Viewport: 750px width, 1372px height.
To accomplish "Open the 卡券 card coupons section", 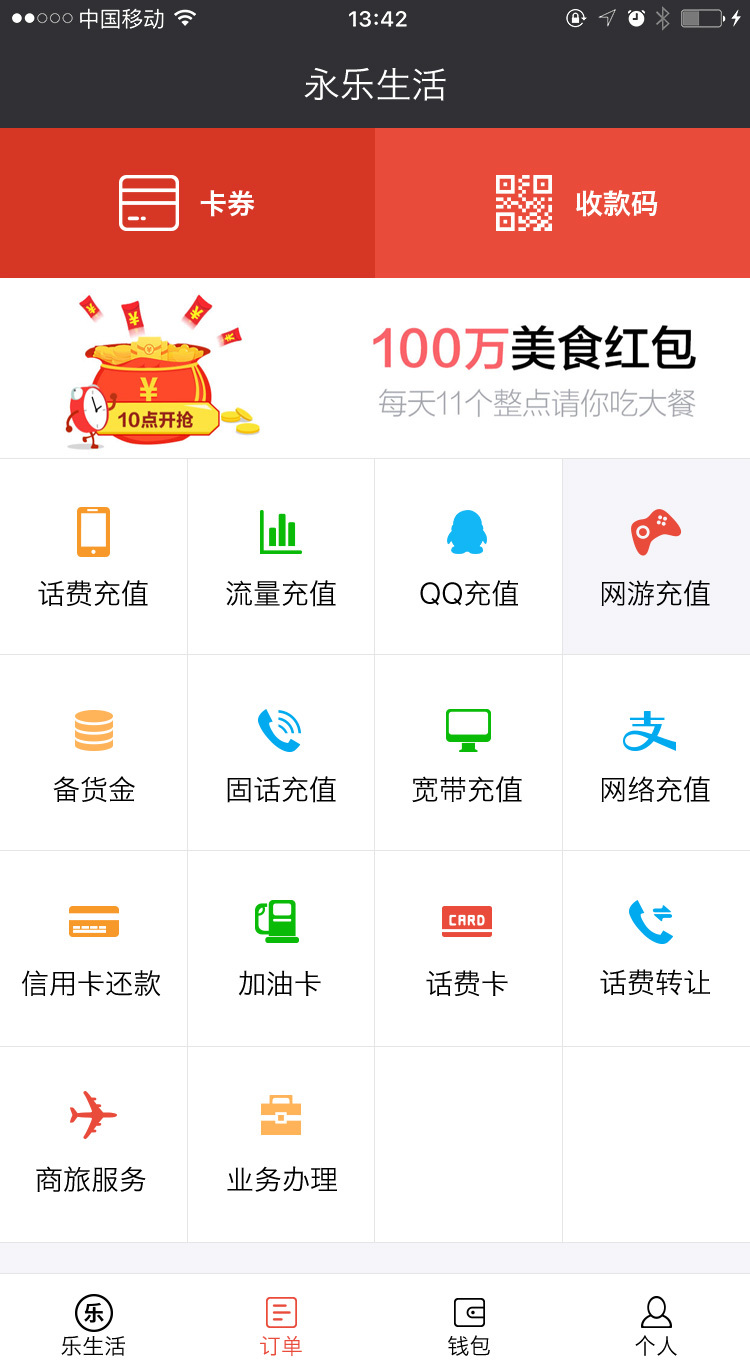I will (x=187, y=203).
